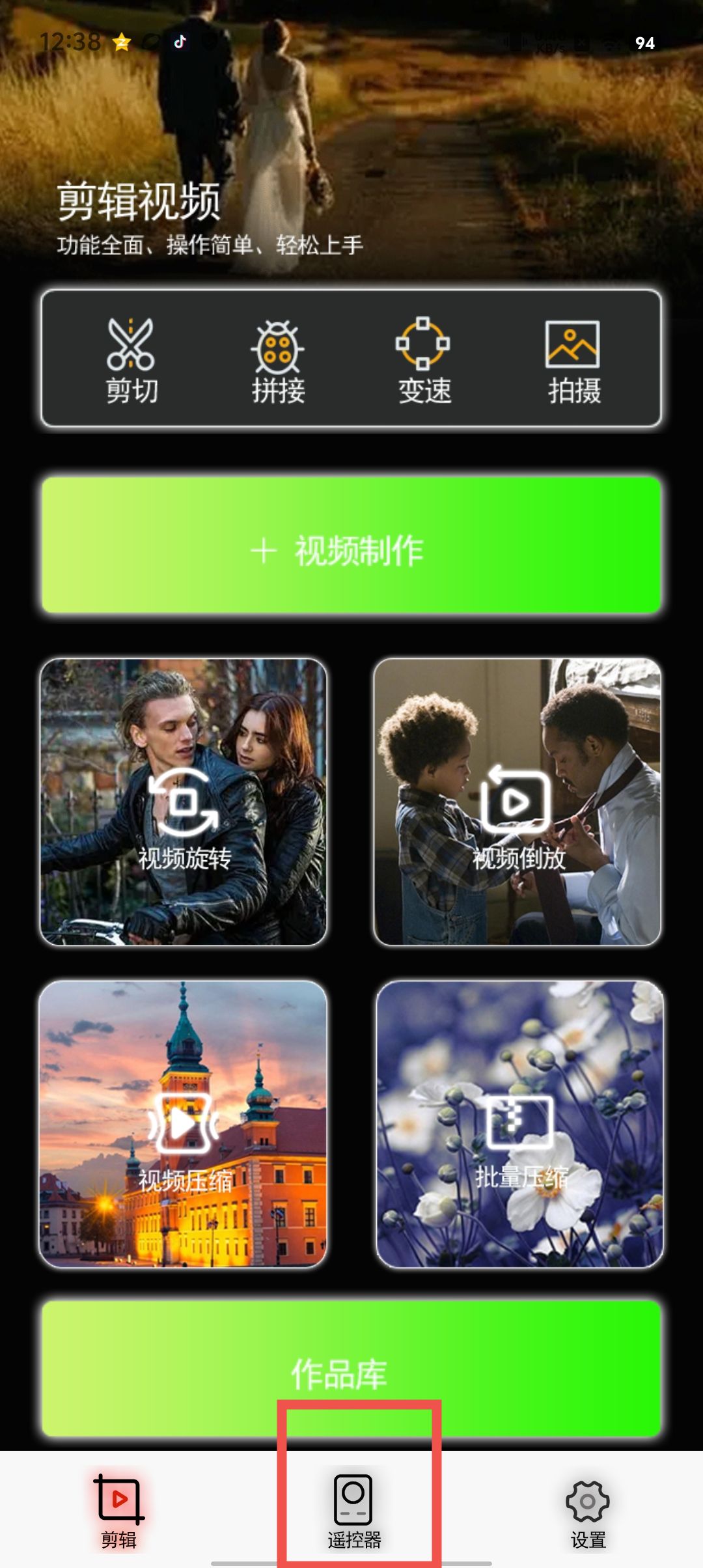
Task: Open the 拍摄 (shoot) tool
Action: 573,360
